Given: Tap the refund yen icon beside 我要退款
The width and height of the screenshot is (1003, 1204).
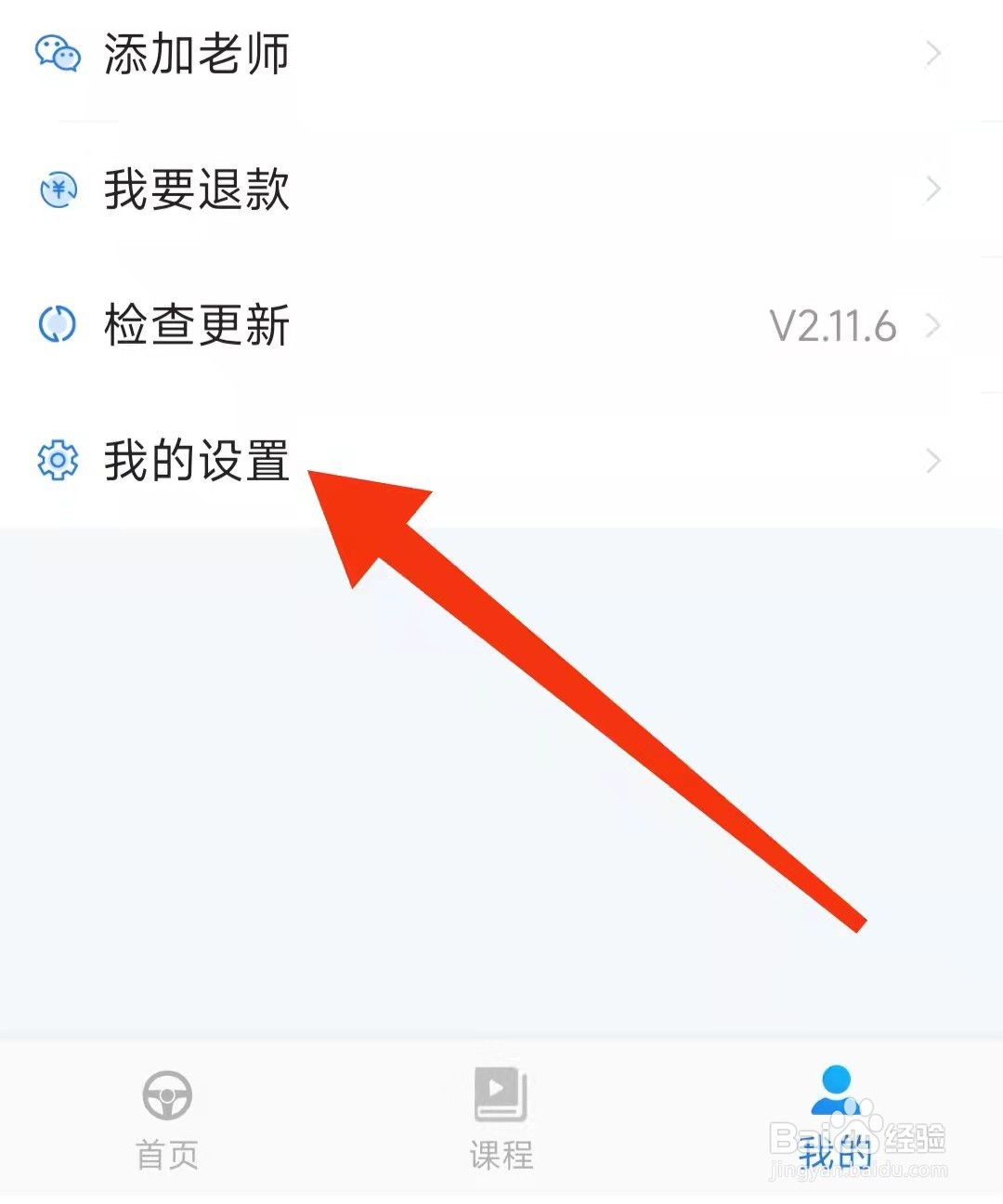Looking at the screenshot, I should coord(58,190).
